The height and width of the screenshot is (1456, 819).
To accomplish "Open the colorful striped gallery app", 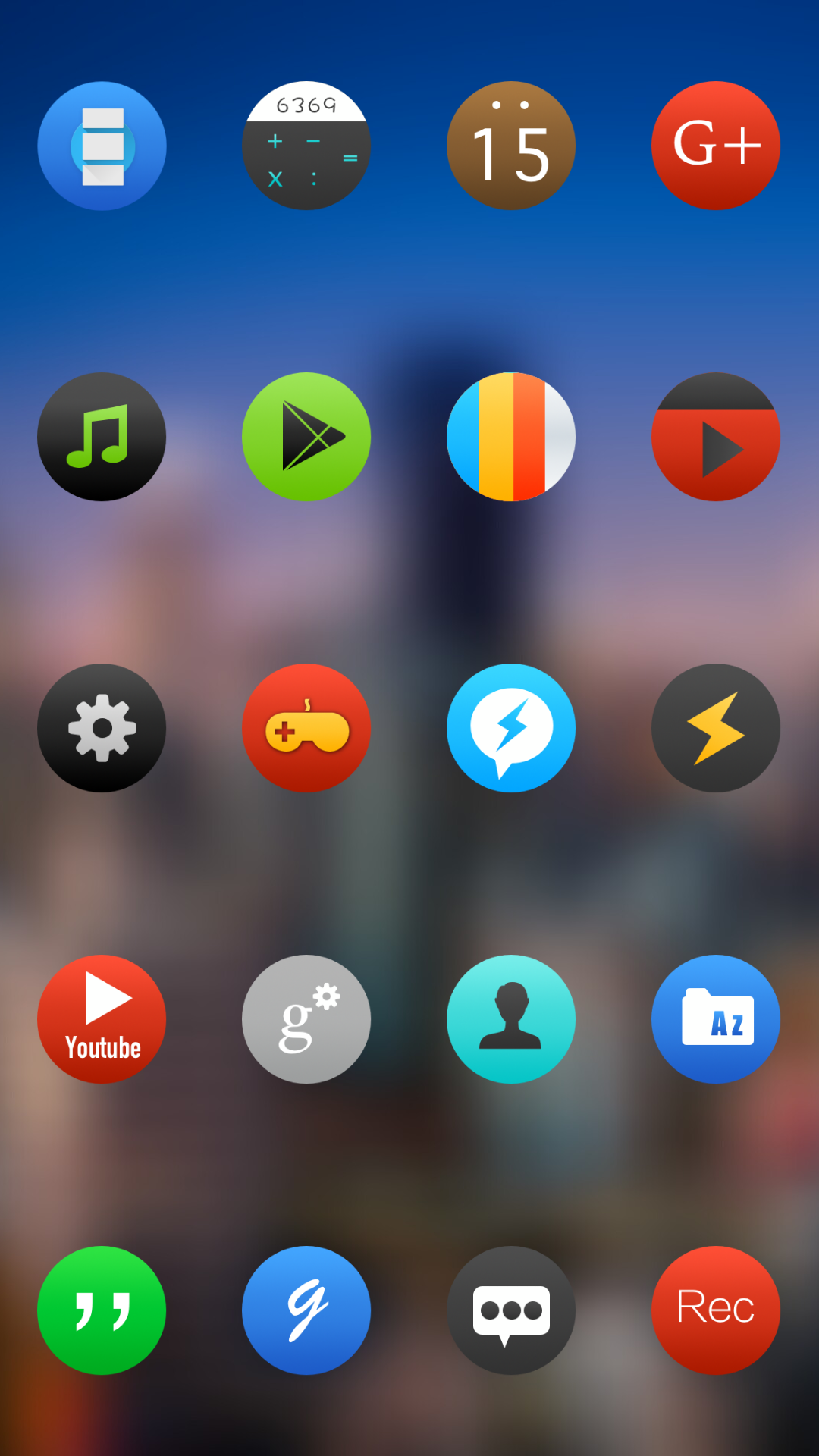I will [511, 436].
